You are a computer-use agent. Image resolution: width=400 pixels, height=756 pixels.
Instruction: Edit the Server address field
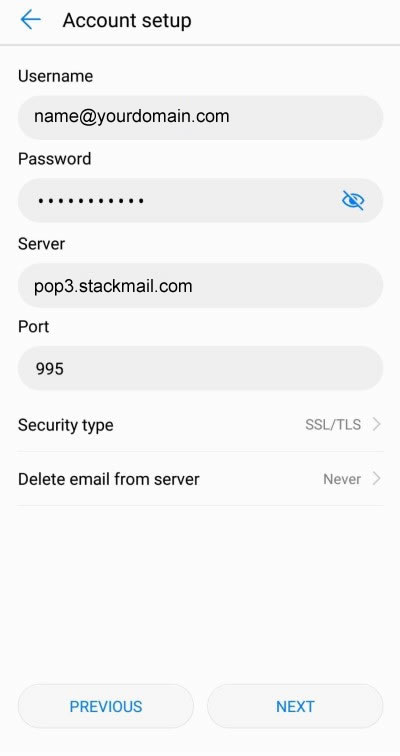pyautogui.click(x=200, y=285)
